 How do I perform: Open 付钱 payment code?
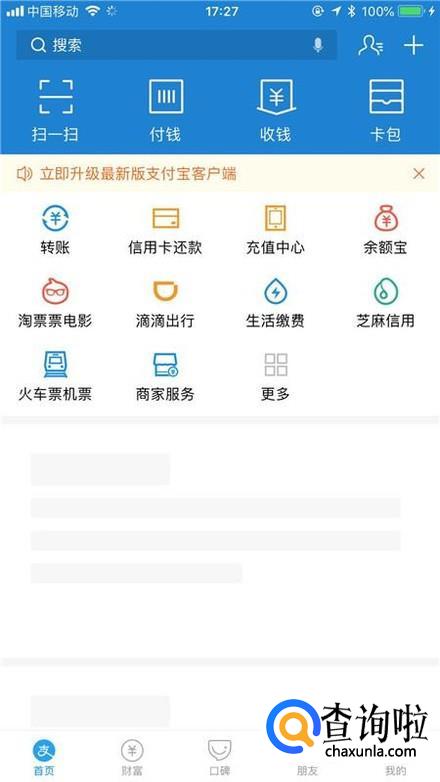(x=165, y=111)
